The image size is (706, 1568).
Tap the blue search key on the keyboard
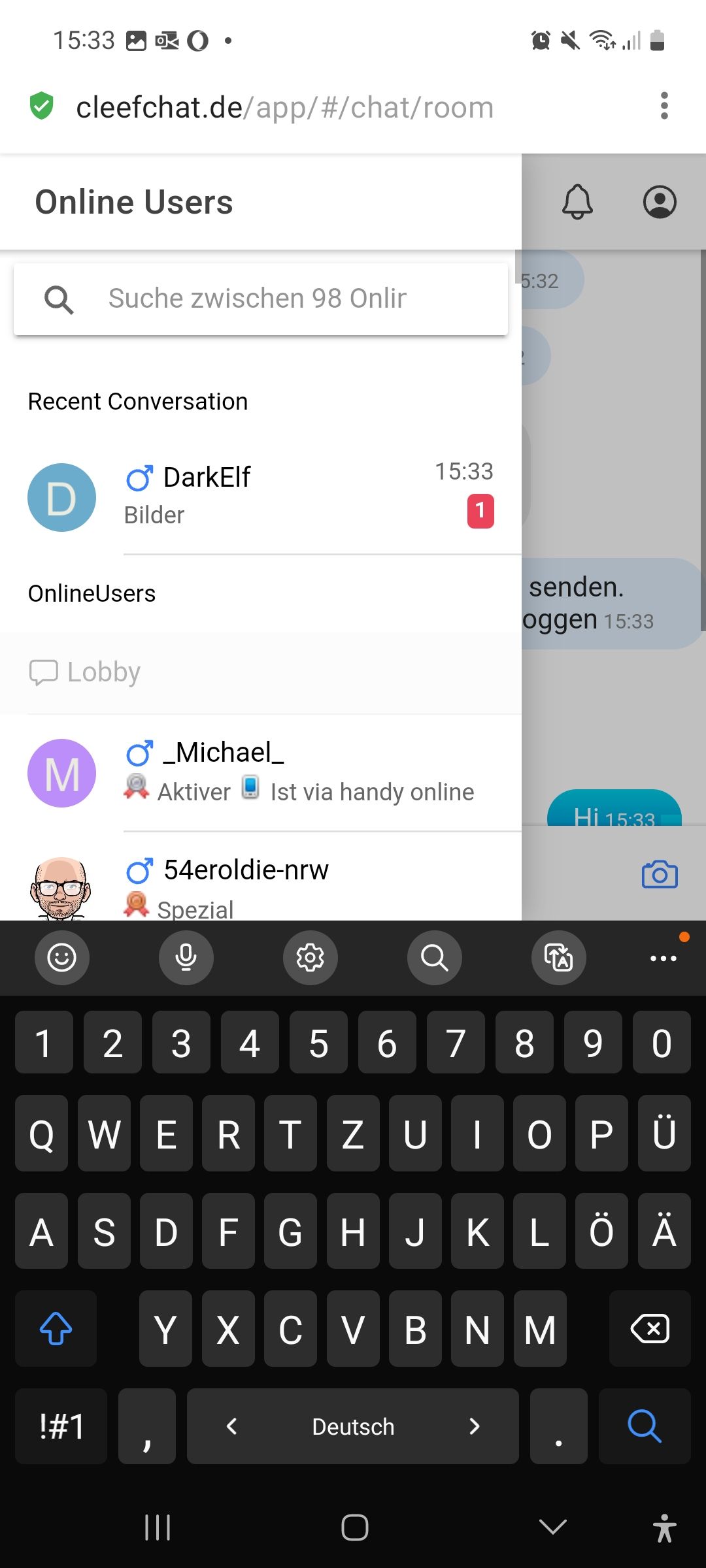(645, 1426)
